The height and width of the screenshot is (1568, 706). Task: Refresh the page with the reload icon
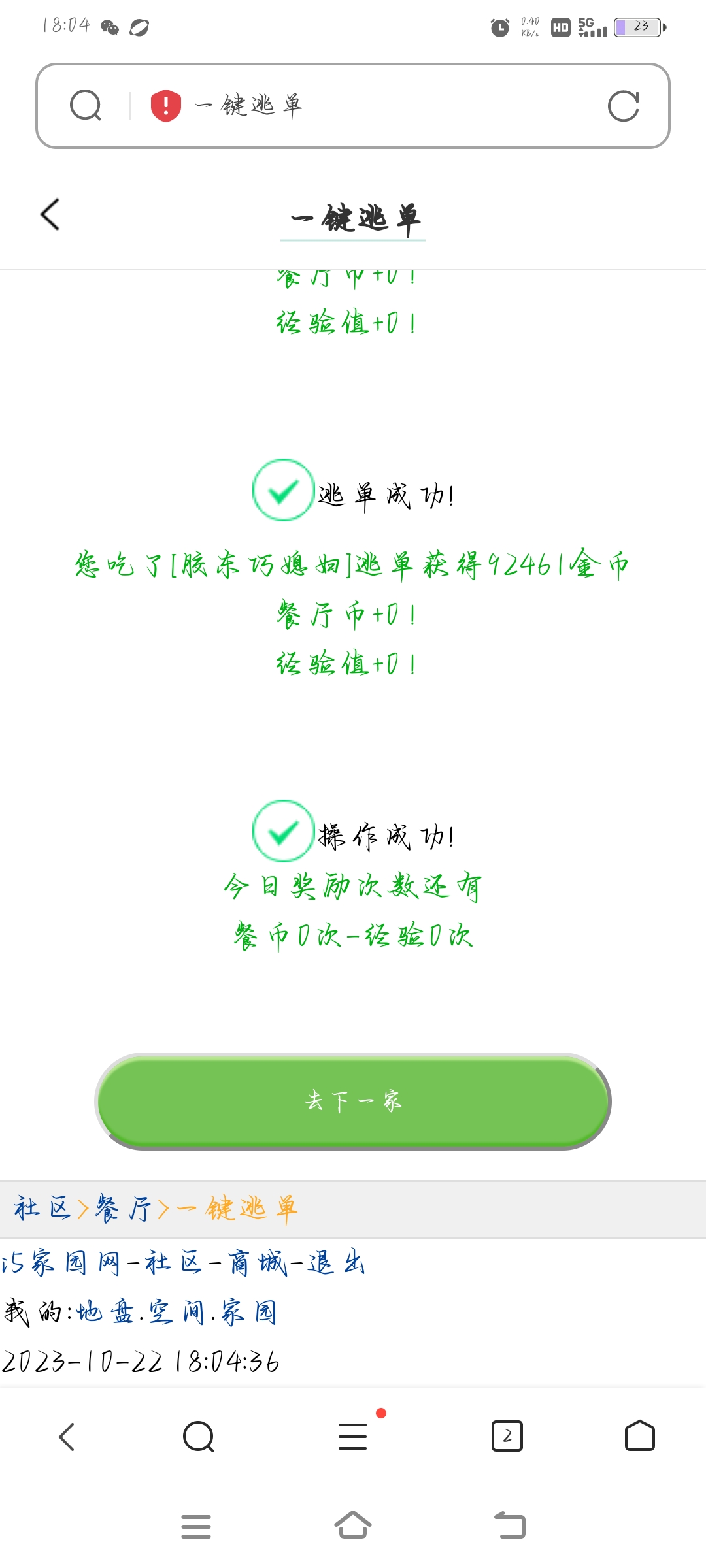coord(624,105)
